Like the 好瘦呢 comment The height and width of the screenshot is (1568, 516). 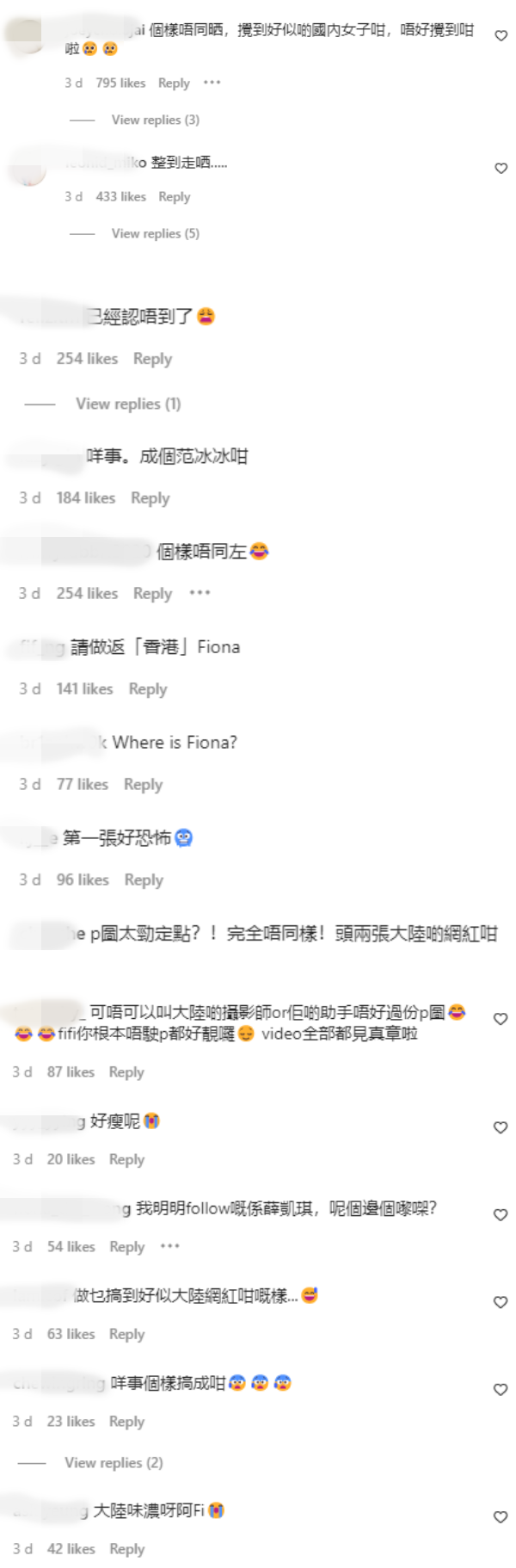501,1127
